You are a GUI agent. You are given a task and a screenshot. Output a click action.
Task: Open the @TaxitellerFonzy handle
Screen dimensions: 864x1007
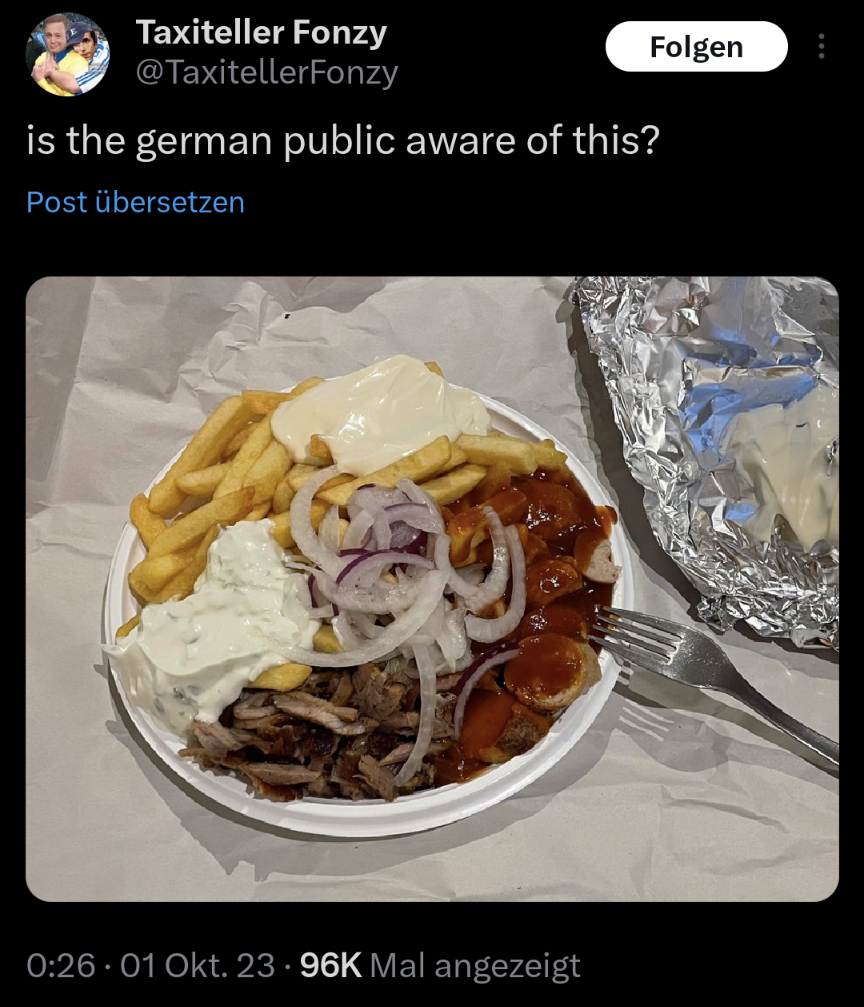[266, 72]
